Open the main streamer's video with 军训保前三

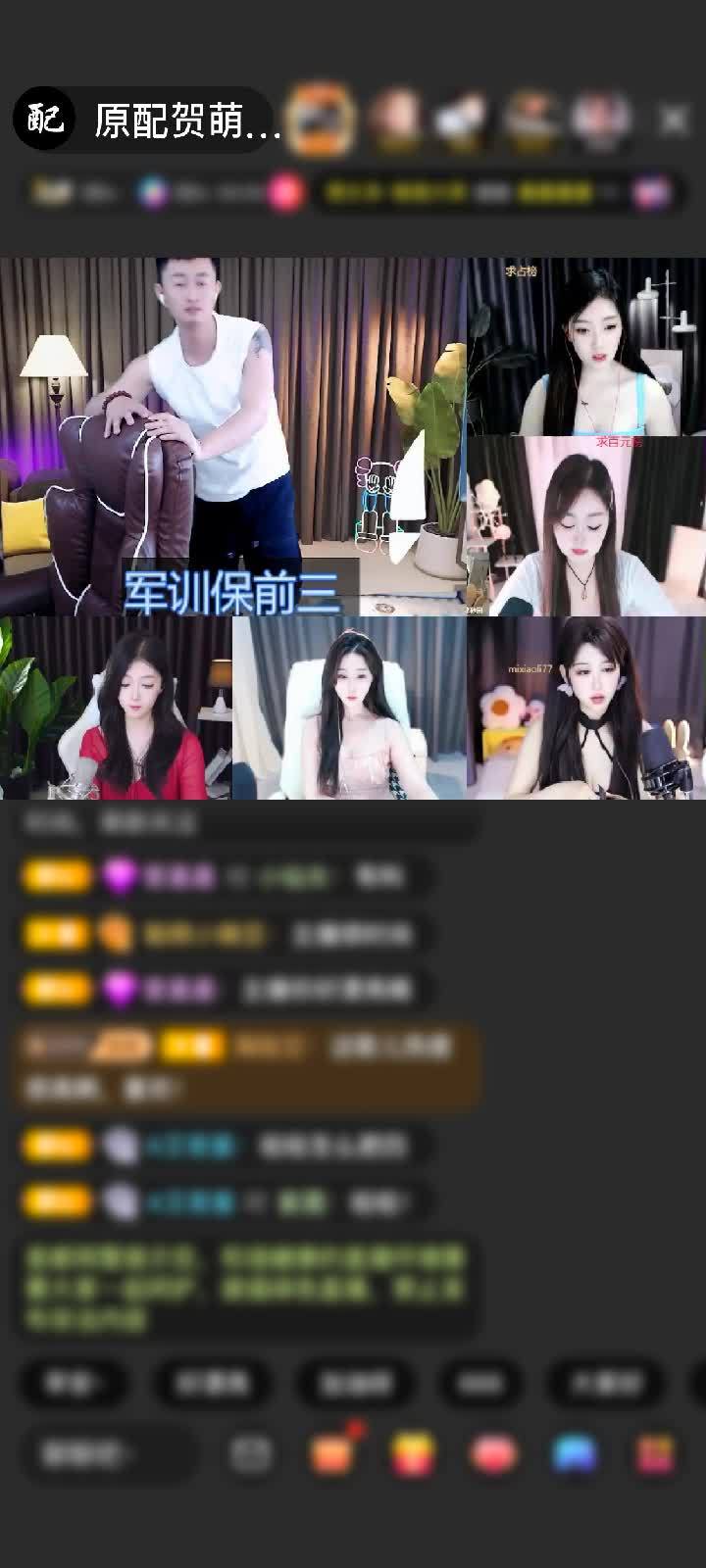coord(232,436)
